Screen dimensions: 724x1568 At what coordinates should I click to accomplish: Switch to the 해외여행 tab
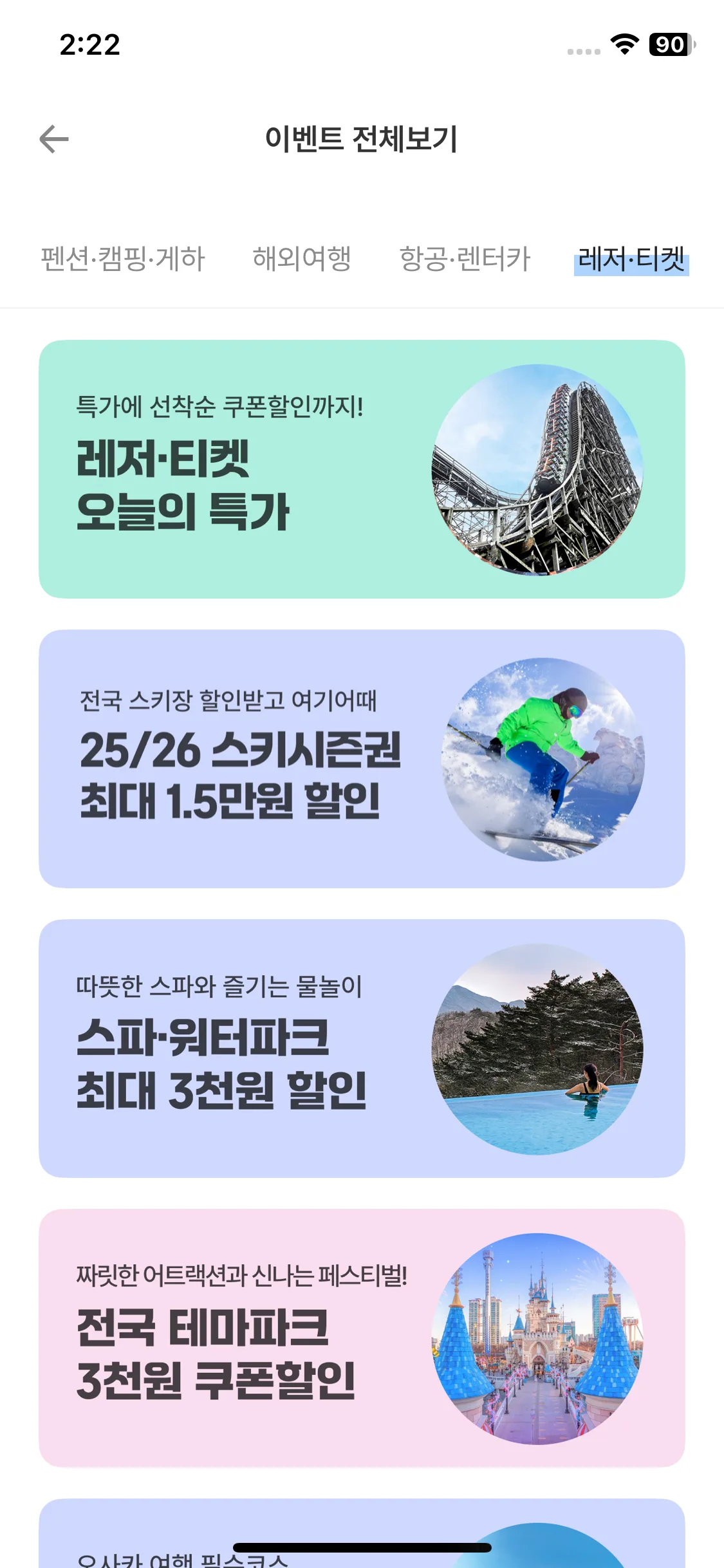coord(301,260)
